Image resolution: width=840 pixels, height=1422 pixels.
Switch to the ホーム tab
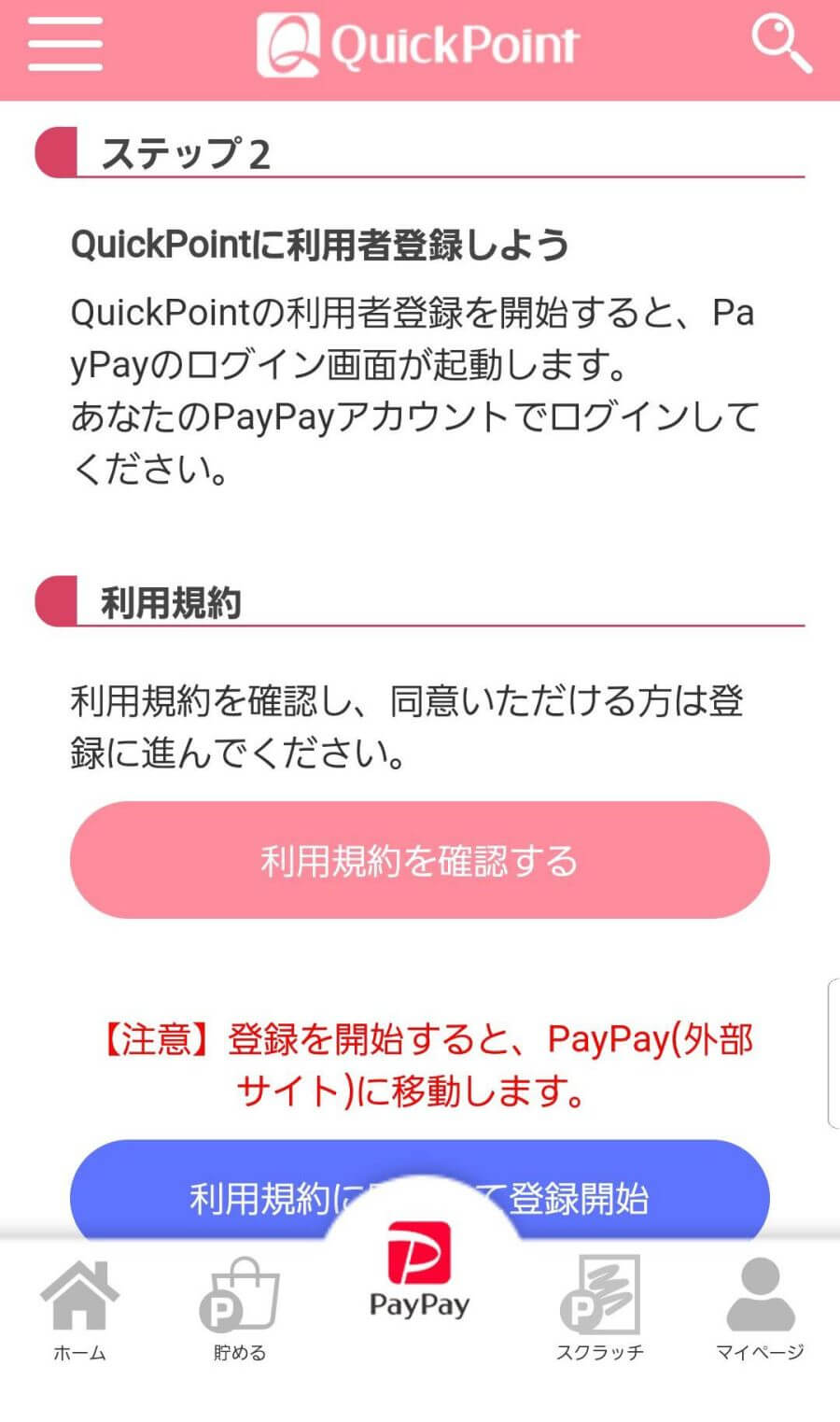tap(79, 1308)
